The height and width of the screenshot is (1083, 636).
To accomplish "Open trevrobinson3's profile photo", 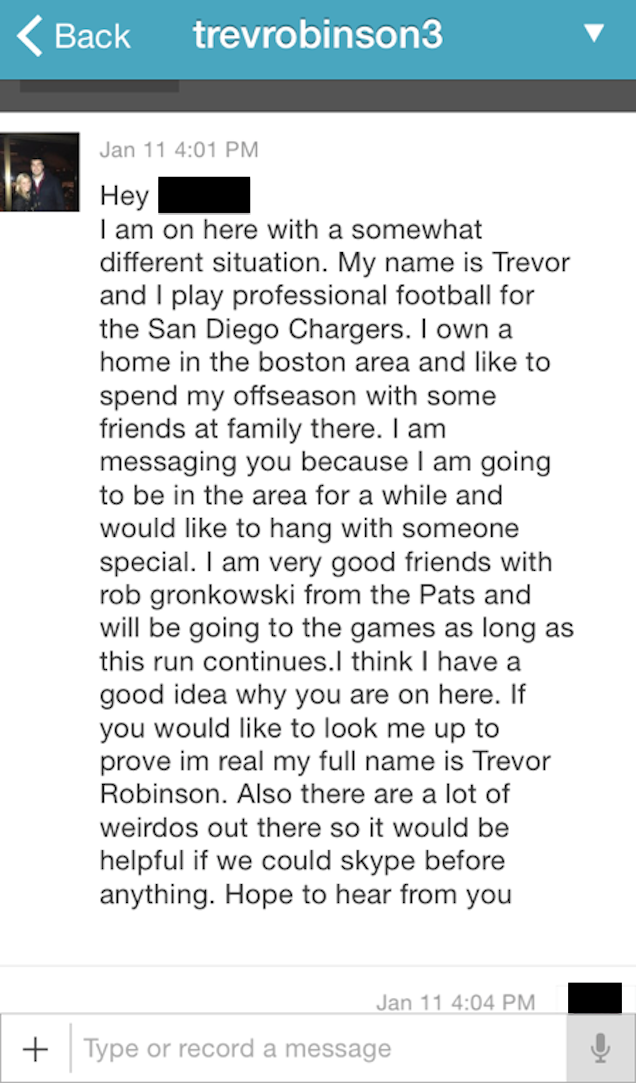I will click(x=39, y=172).
